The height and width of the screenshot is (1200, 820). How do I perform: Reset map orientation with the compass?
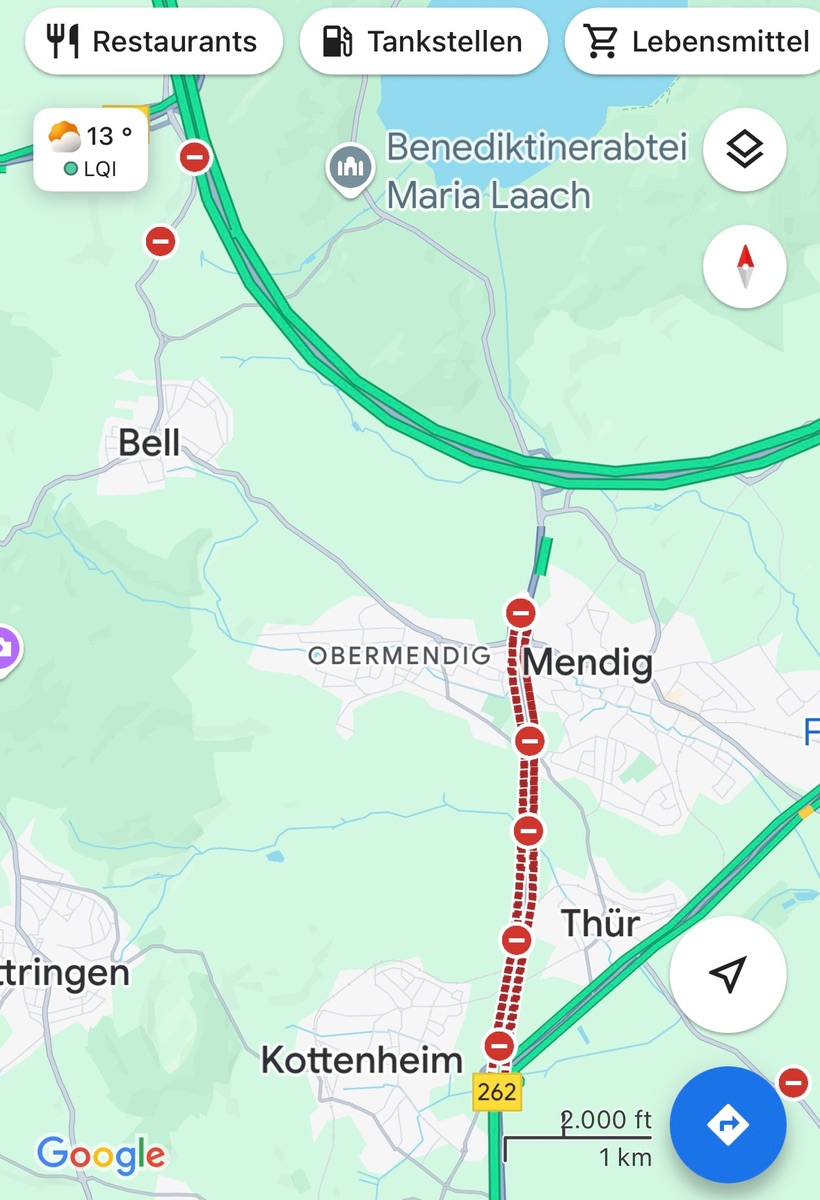tap(744, 267)
